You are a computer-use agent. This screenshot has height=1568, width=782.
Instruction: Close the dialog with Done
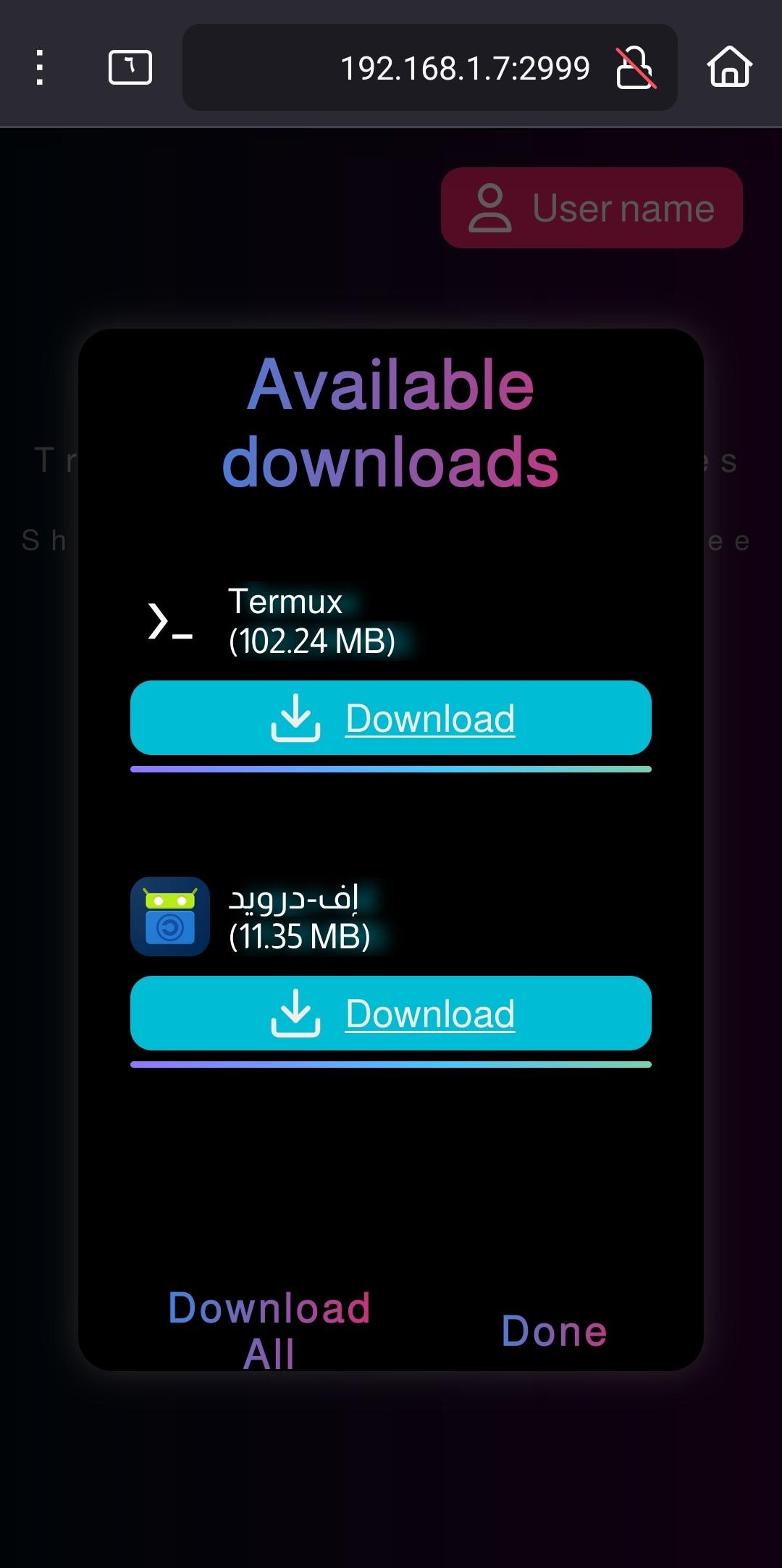tap(554, 1331)
